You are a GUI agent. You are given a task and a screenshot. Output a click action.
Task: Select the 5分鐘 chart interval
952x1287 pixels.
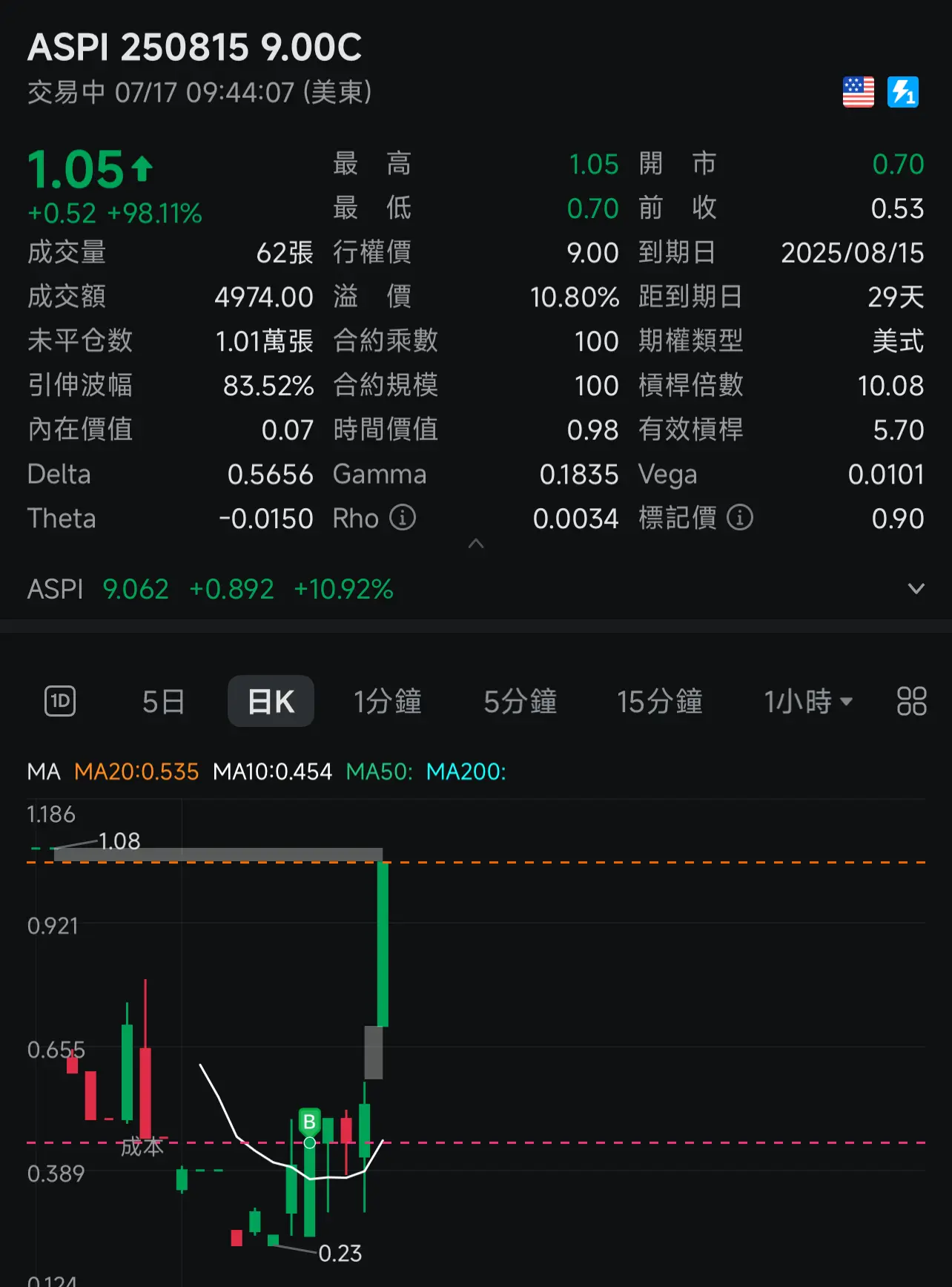[520, 701]
